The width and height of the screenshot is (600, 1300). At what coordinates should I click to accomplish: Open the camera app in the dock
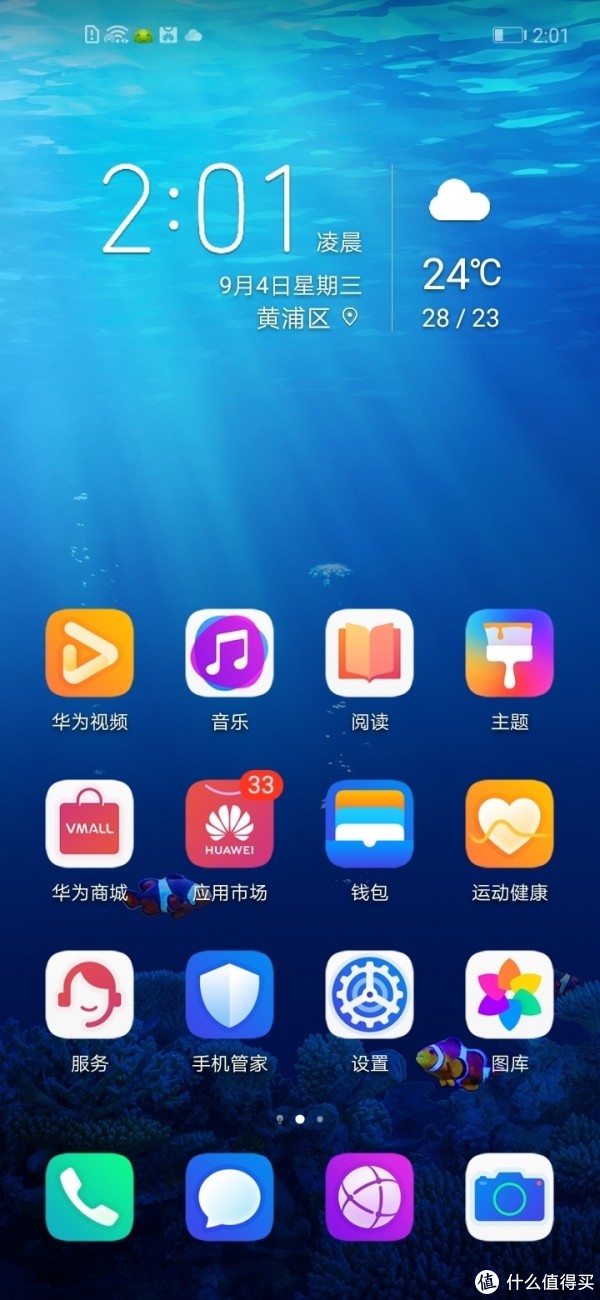tap(509, 1197)
